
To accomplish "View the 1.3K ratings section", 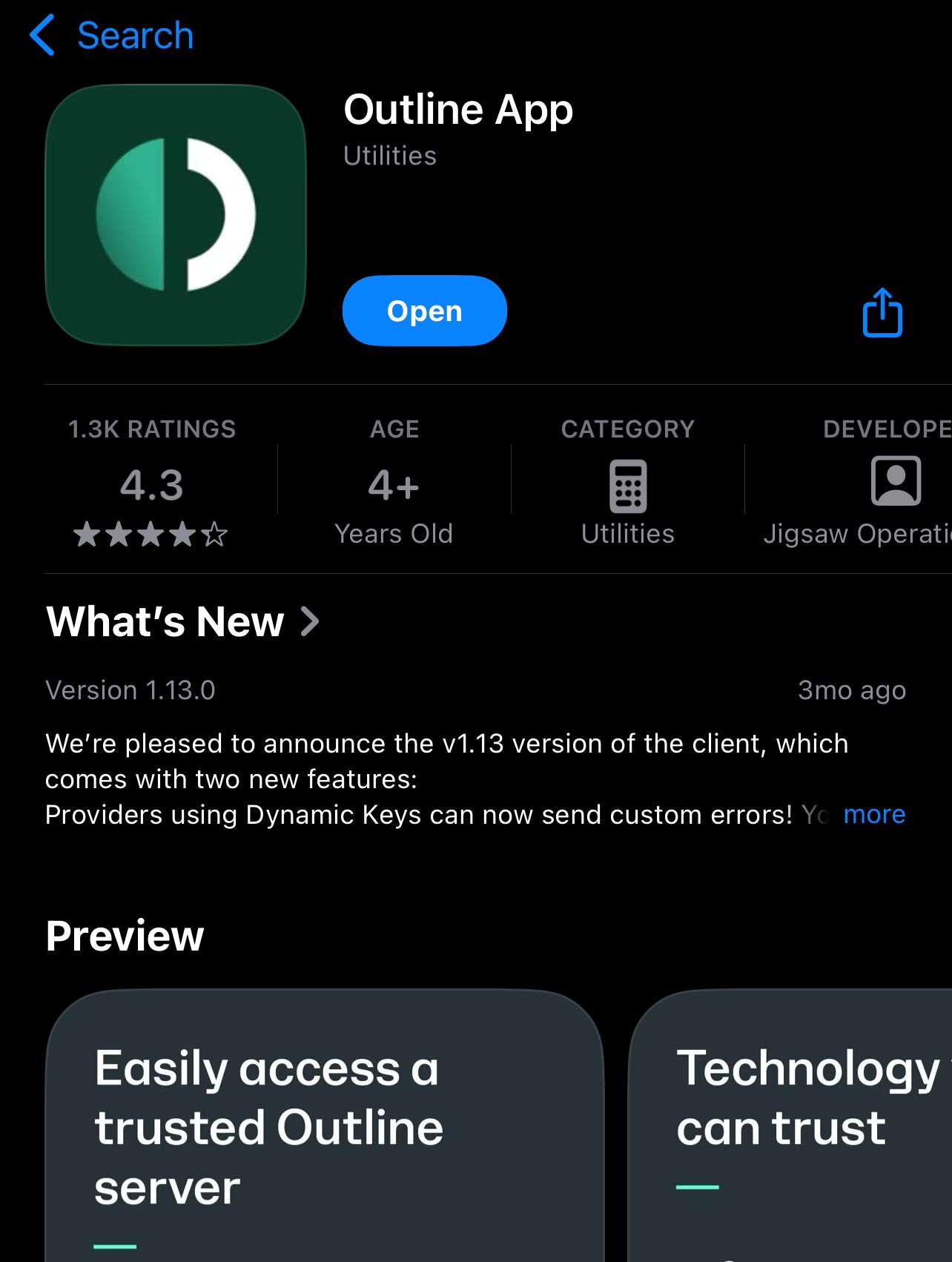I will tap(151, 482).
